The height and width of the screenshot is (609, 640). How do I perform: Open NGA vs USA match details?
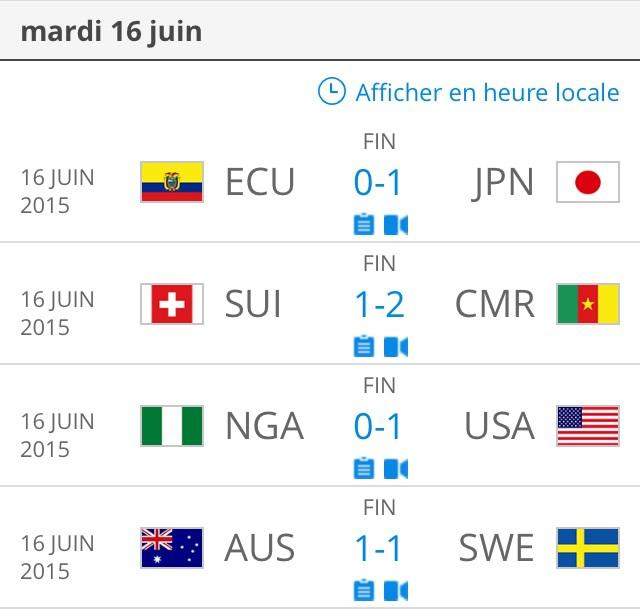378,427
